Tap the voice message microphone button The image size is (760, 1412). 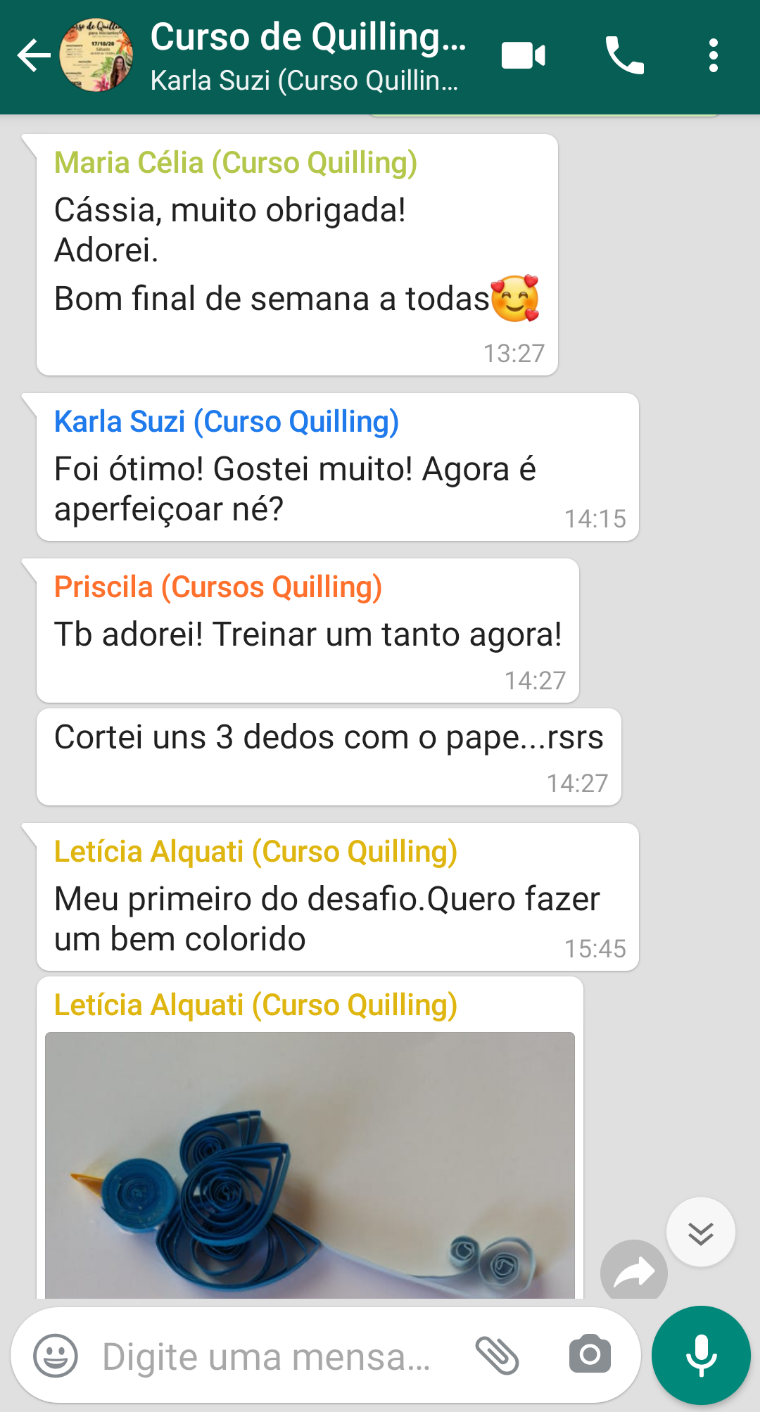(701, 1356)
